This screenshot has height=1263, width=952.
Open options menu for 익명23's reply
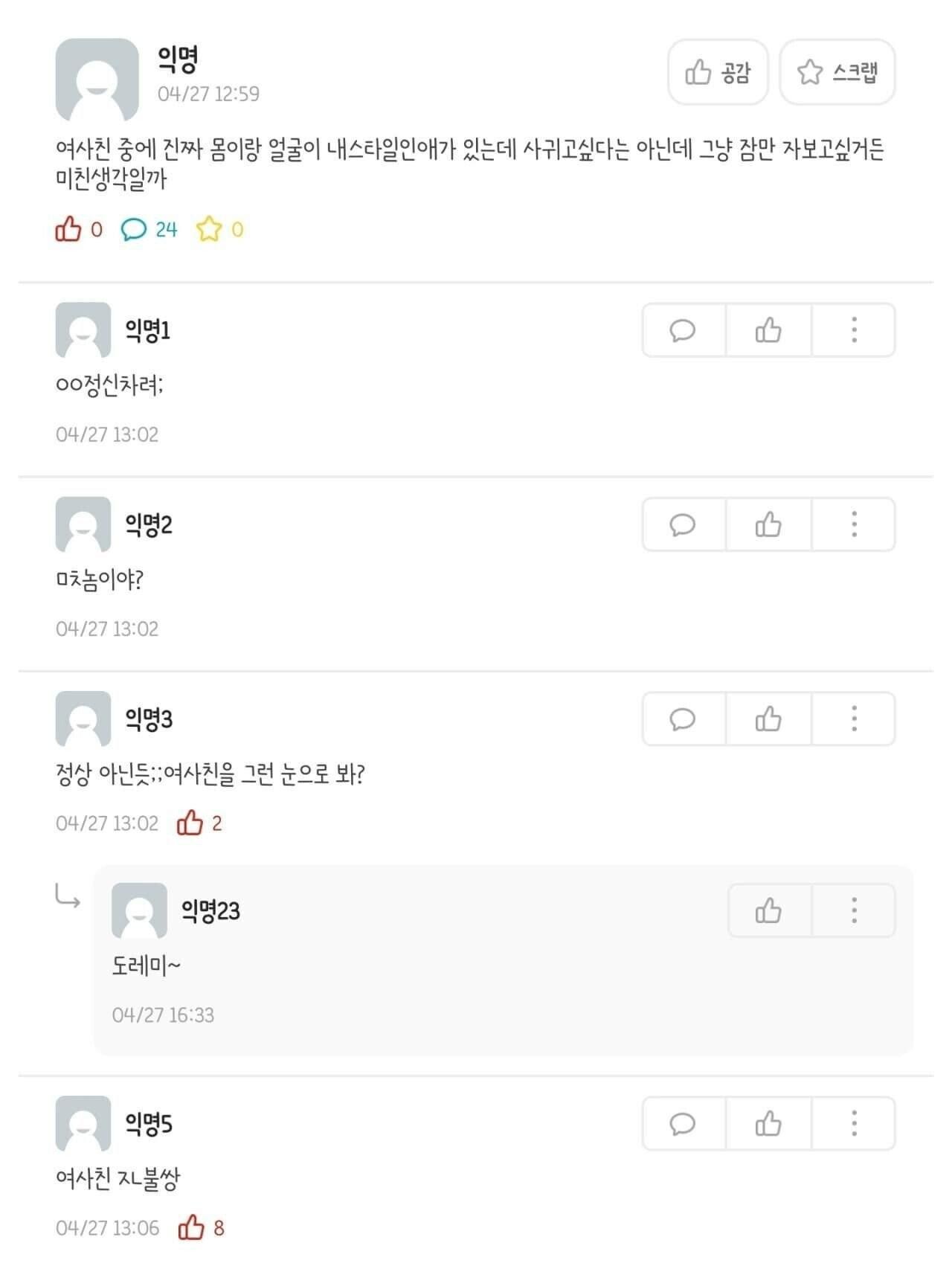click(x=854, y=910)
